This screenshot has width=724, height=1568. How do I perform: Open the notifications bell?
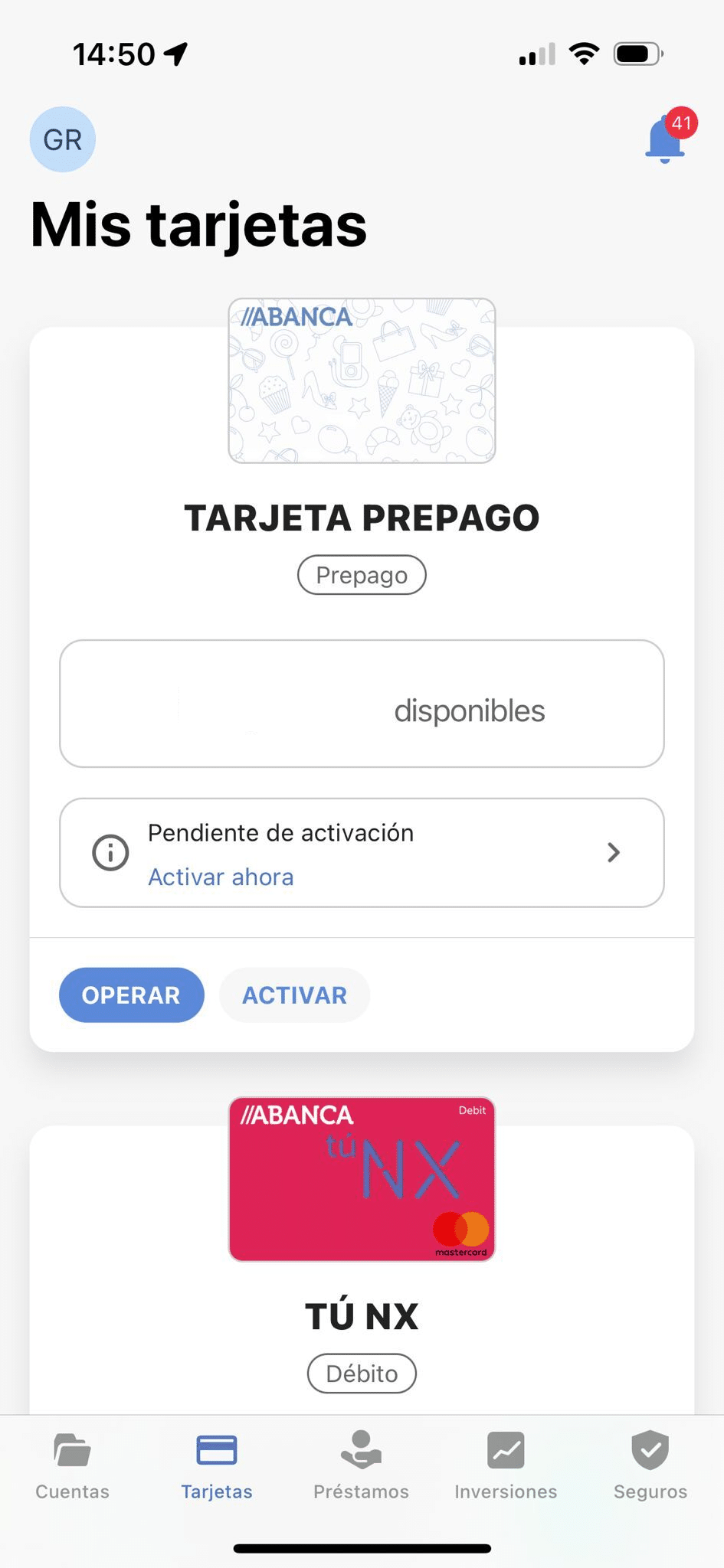(x=666, y=140)
